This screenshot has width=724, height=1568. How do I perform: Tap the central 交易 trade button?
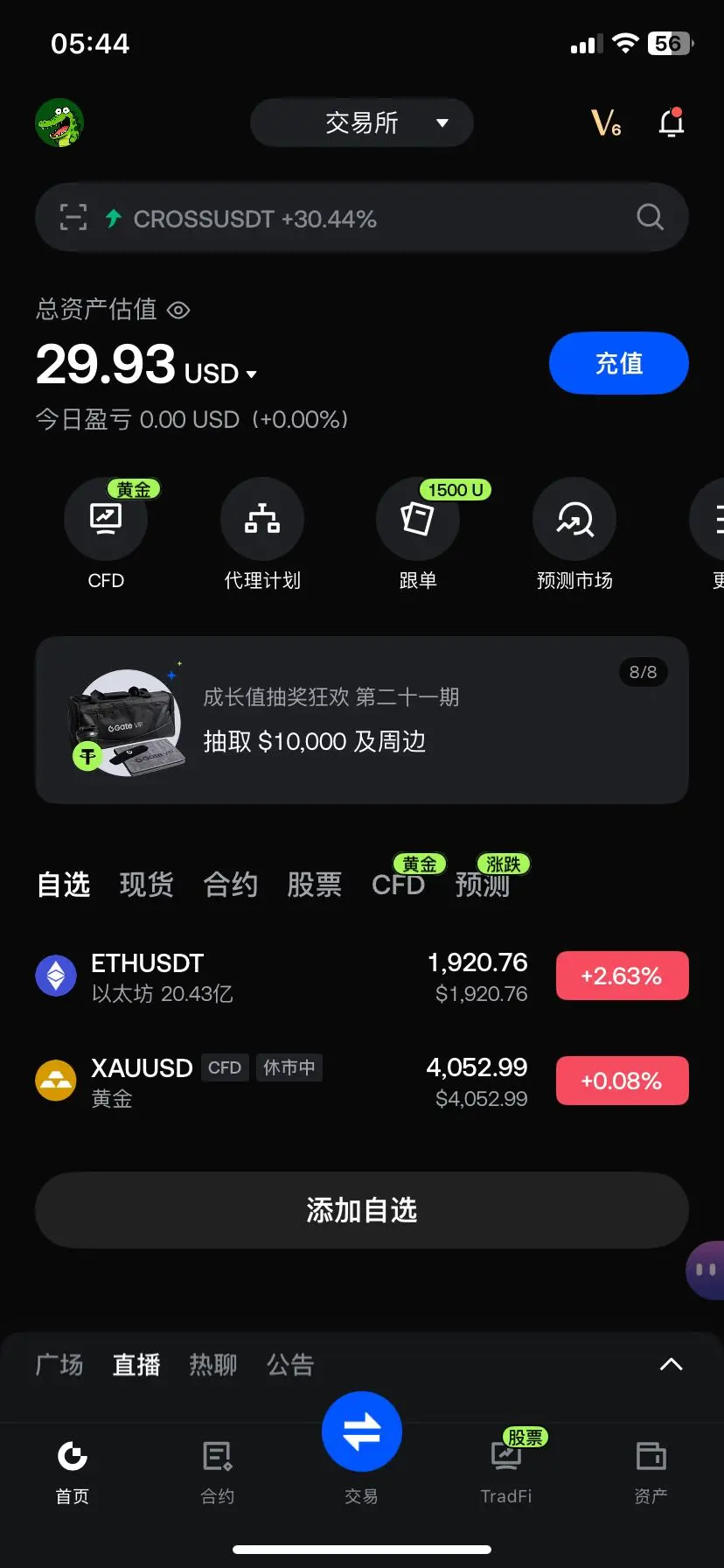click(362, 1431)
